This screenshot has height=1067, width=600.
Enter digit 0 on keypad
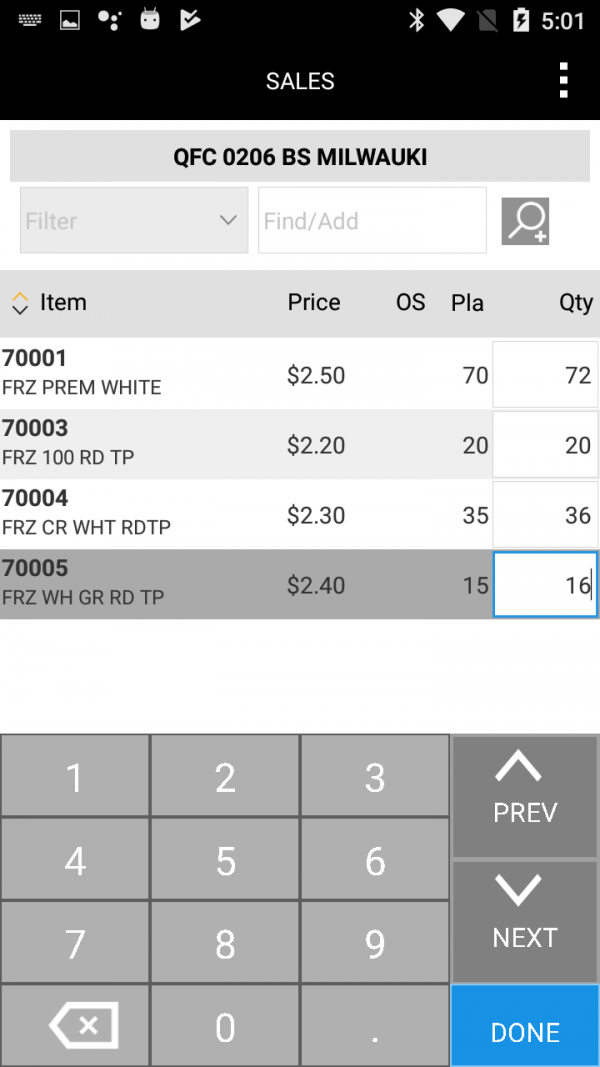[x=225, y=1025]
